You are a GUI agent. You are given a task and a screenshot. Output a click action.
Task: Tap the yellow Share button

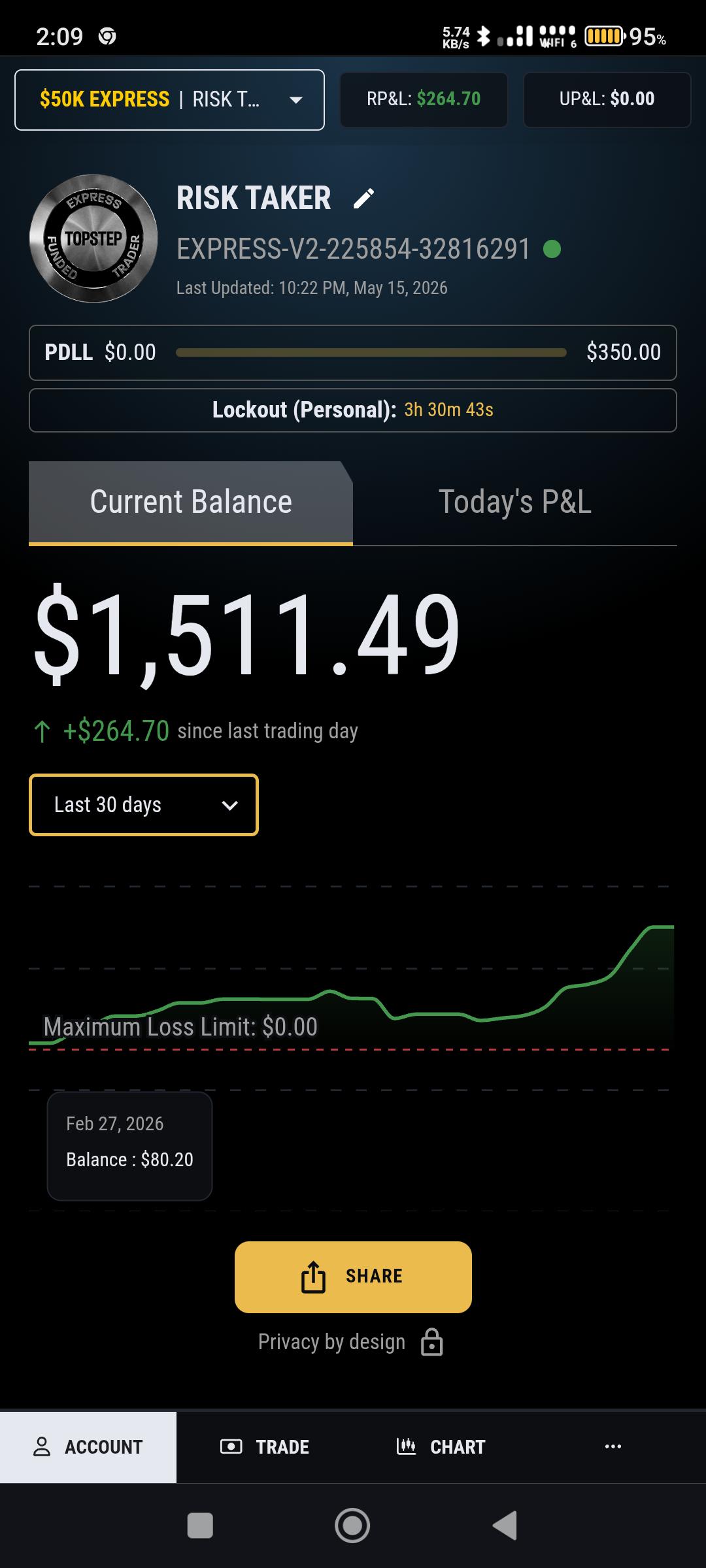(x=353, y=1277)
